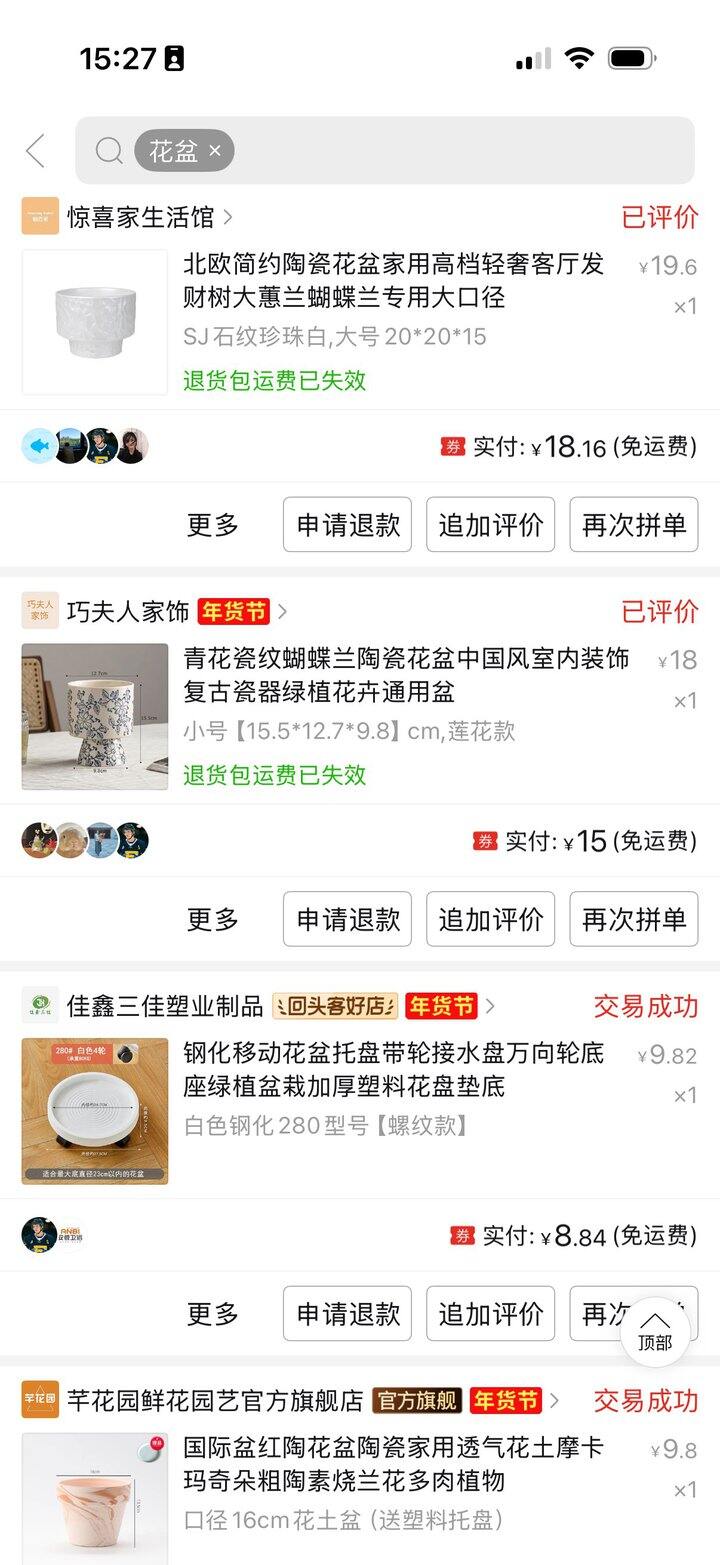The image size is (720, 1565).
Task: Jump to top with the 顶部 button
Action: [x=655, y=1330]
